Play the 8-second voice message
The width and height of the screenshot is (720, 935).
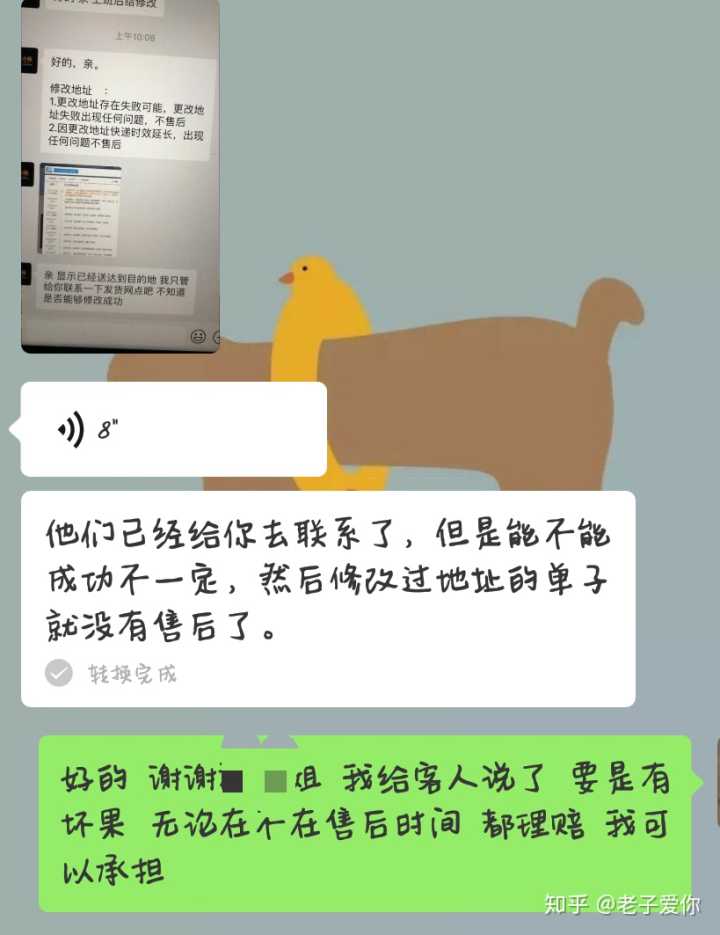coord(172,430)
